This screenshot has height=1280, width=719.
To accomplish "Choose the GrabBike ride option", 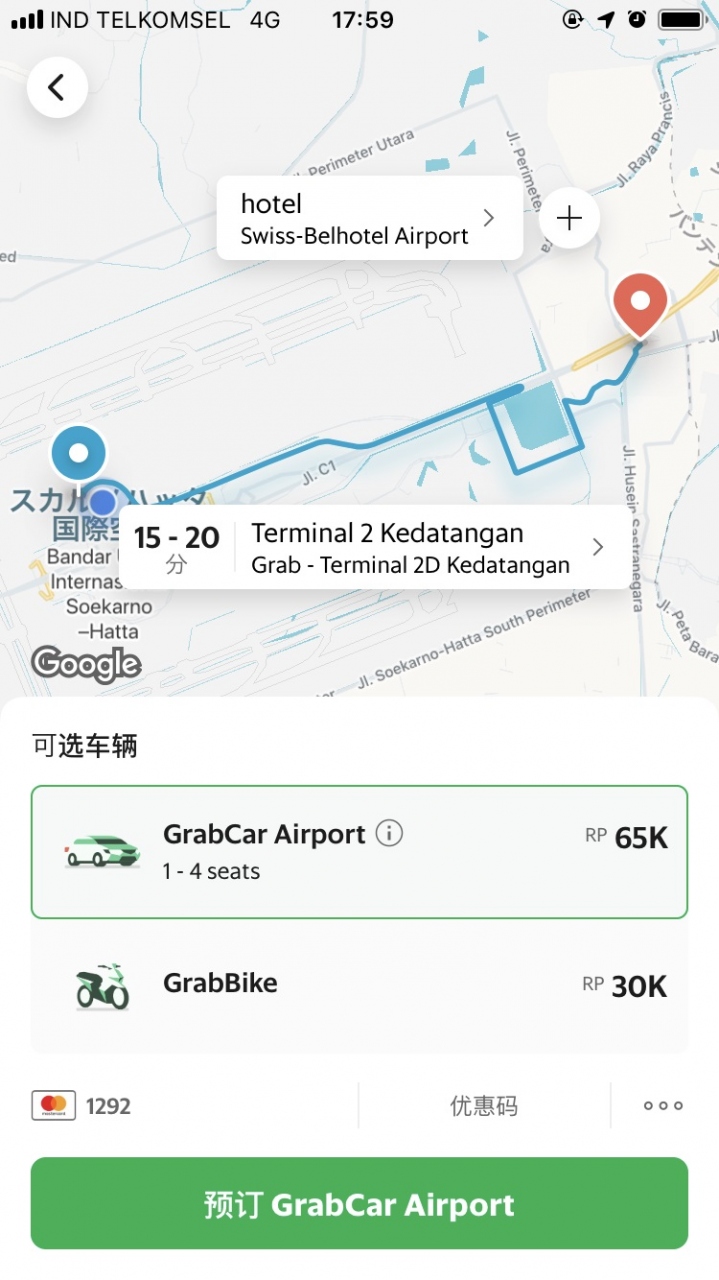I will click(x=359, y=986).
